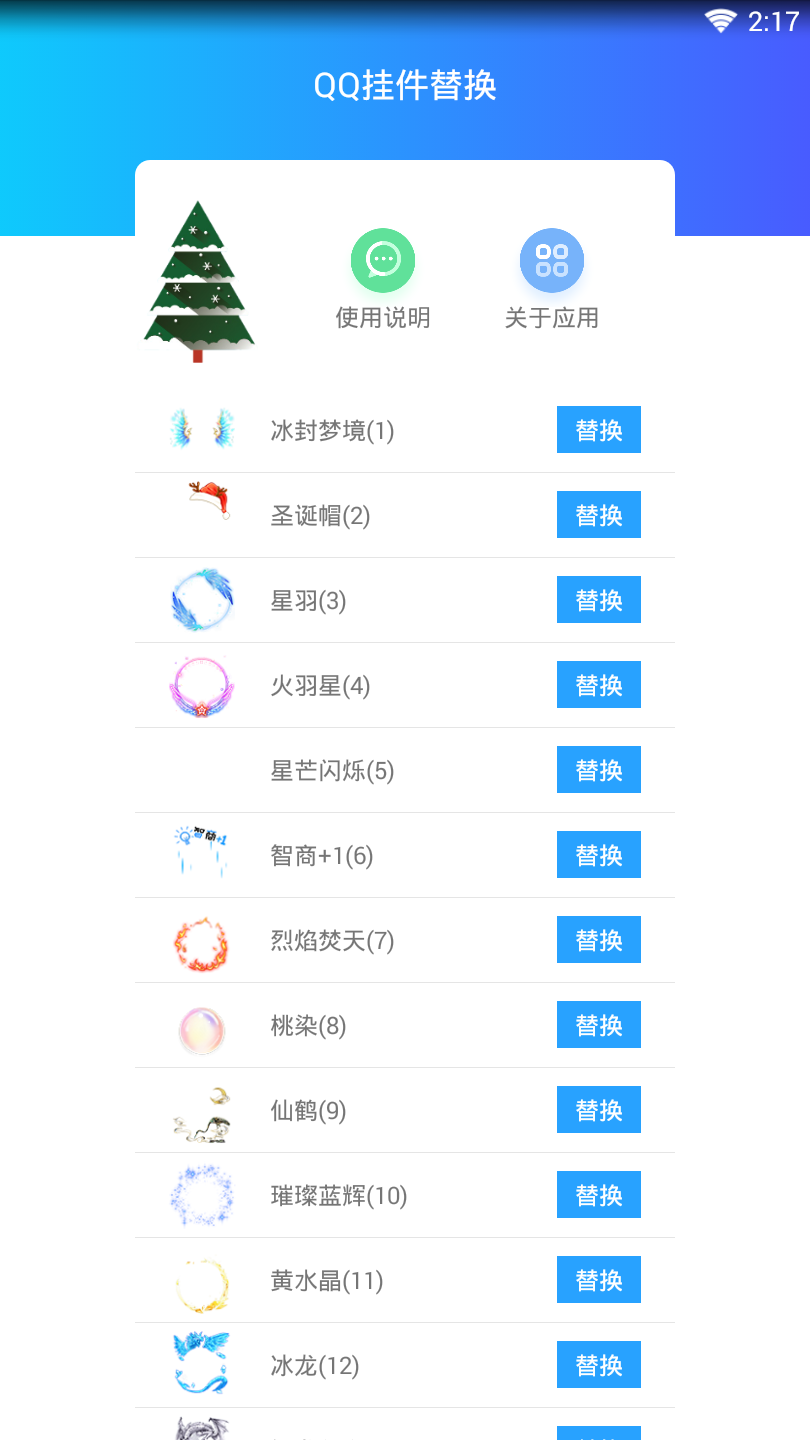The height and width of the screenshot is (1440, 810).
Task: Tap 替换 for 智商+1(6)
Action: point(599,855)
